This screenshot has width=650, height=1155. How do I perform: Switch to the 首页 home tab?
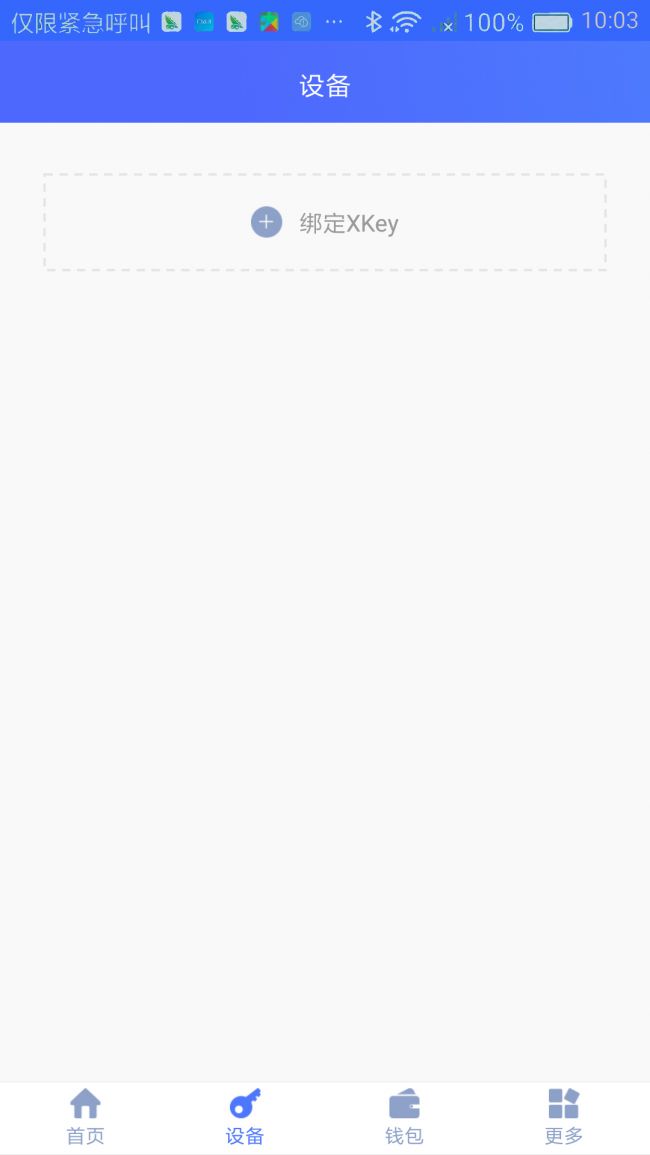pos(85,1117)
